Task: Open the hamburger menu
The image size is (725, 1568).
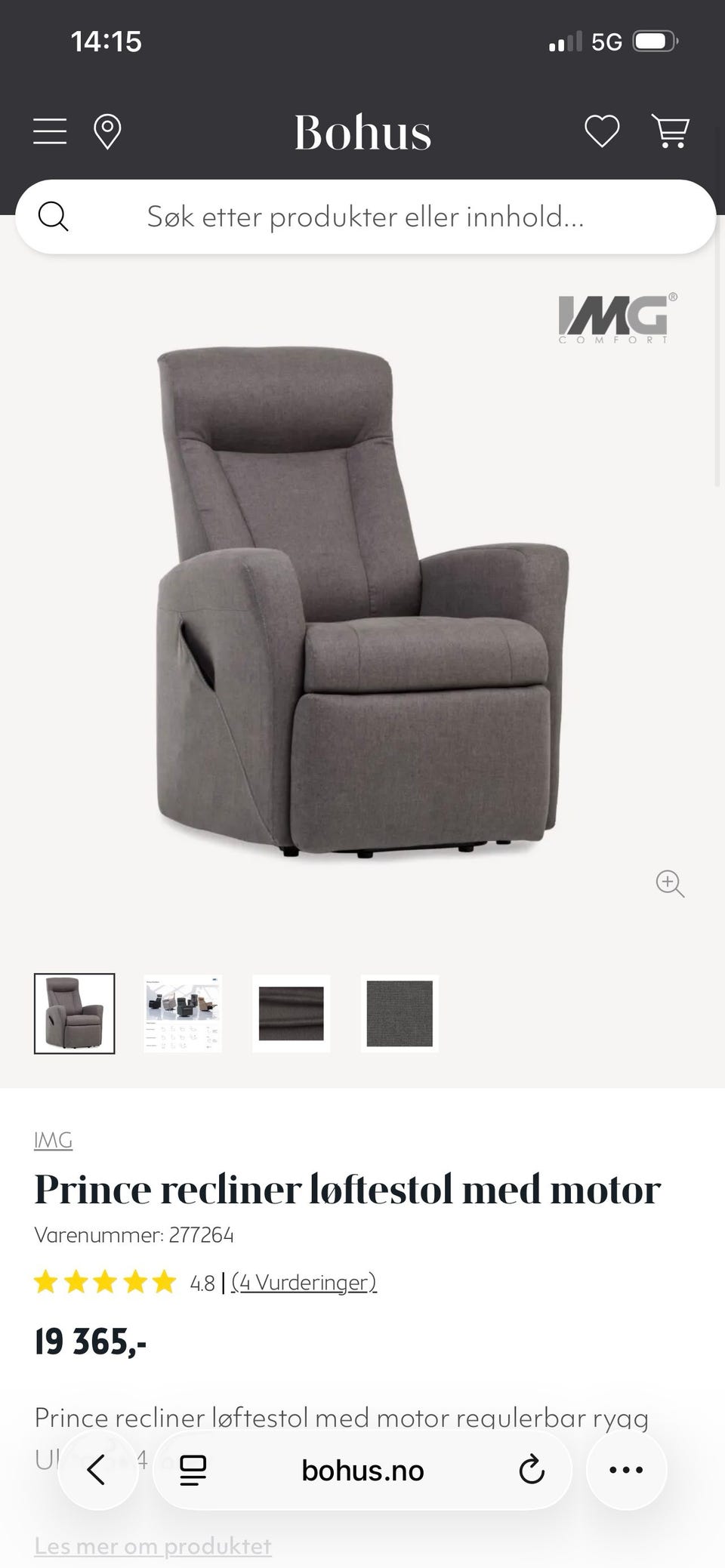Action: pos(50,131)
